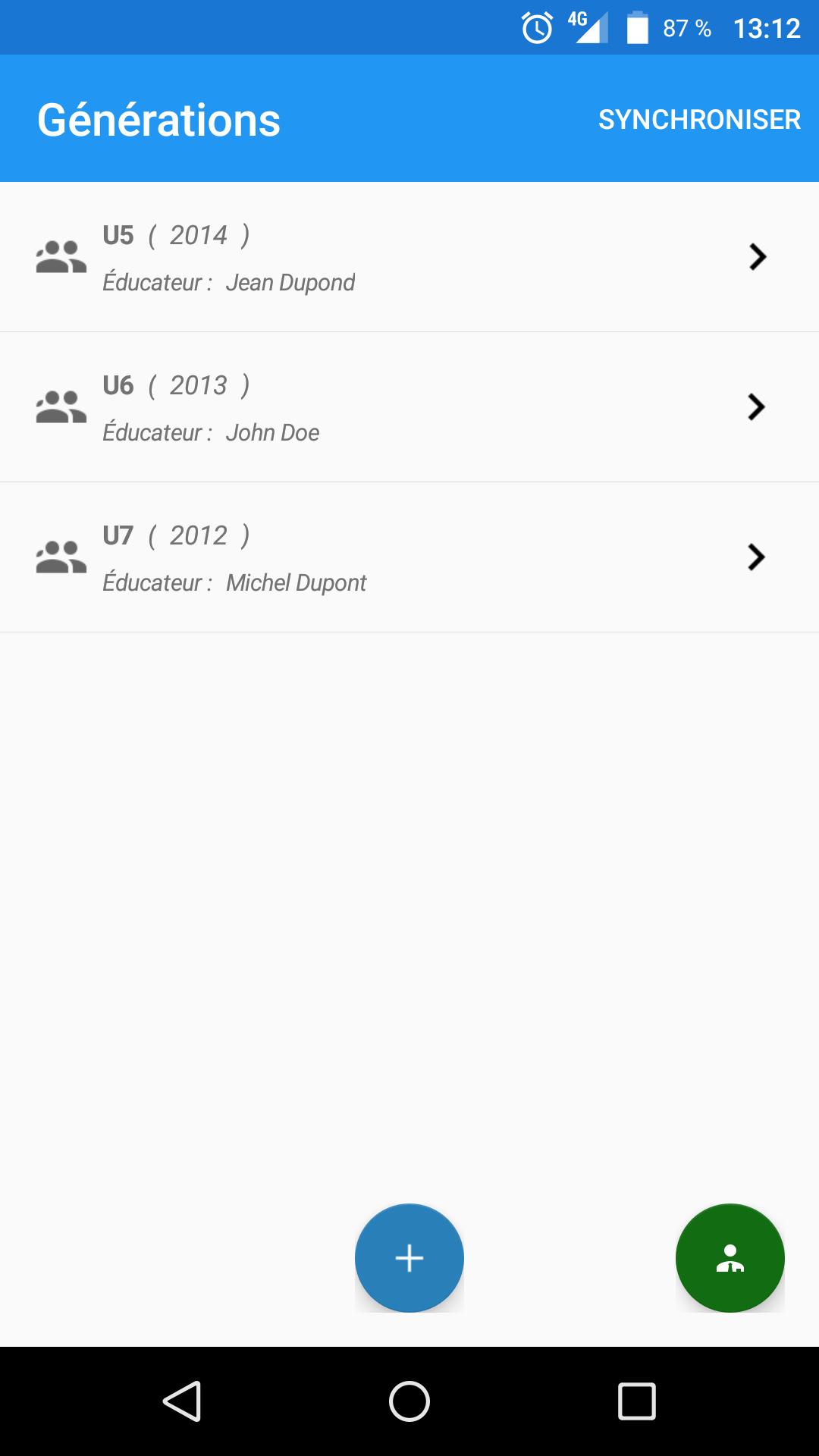Return to the home screen
Screen dimensions: 819x1456
(409, 1401)
